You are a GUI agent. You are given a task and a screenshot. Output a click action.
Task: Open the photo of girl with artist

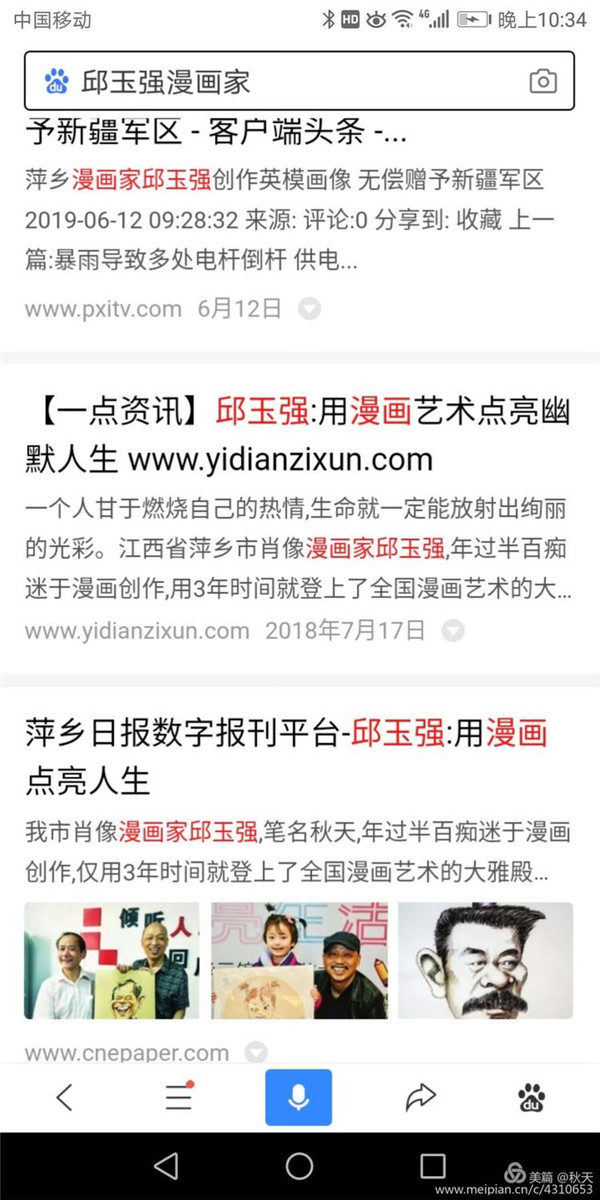pos(298,961)
